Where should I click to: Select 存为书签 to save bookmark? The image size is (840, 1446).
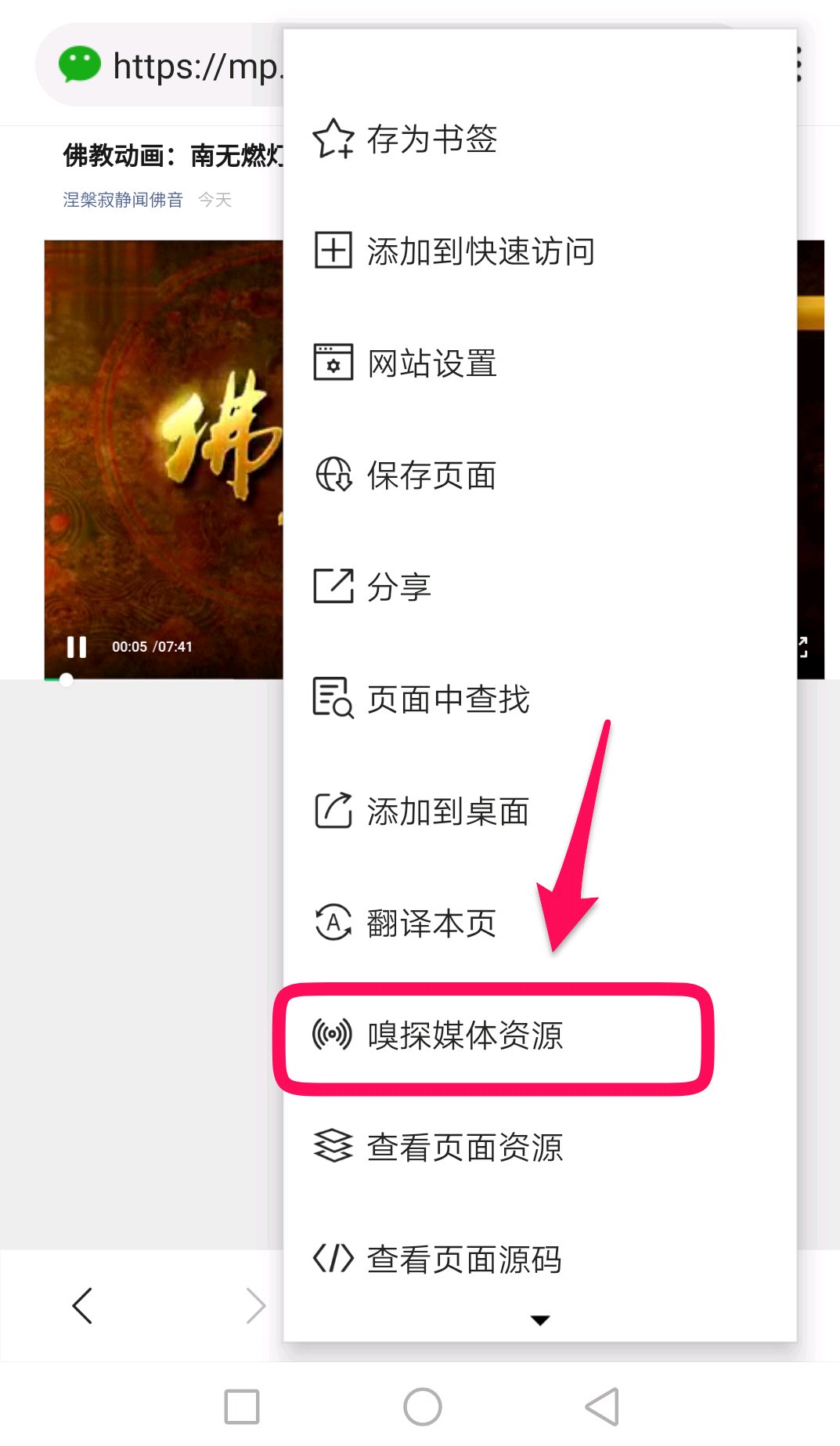click(431, 139)
